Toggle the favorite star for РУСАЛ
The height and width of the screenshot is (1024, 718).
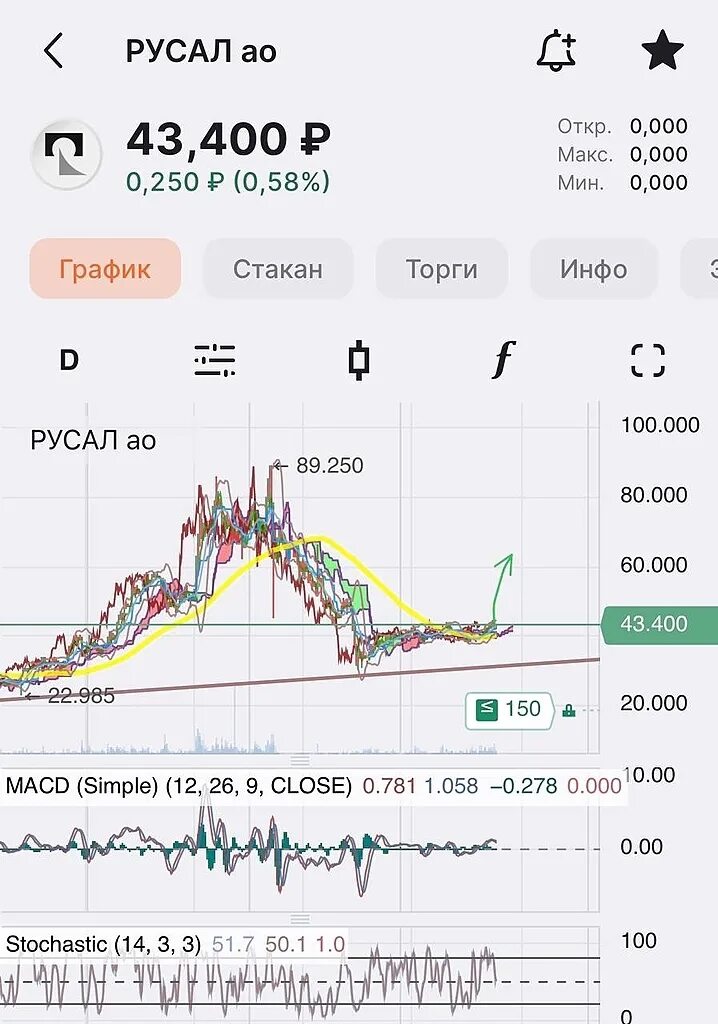coord(662,50)
